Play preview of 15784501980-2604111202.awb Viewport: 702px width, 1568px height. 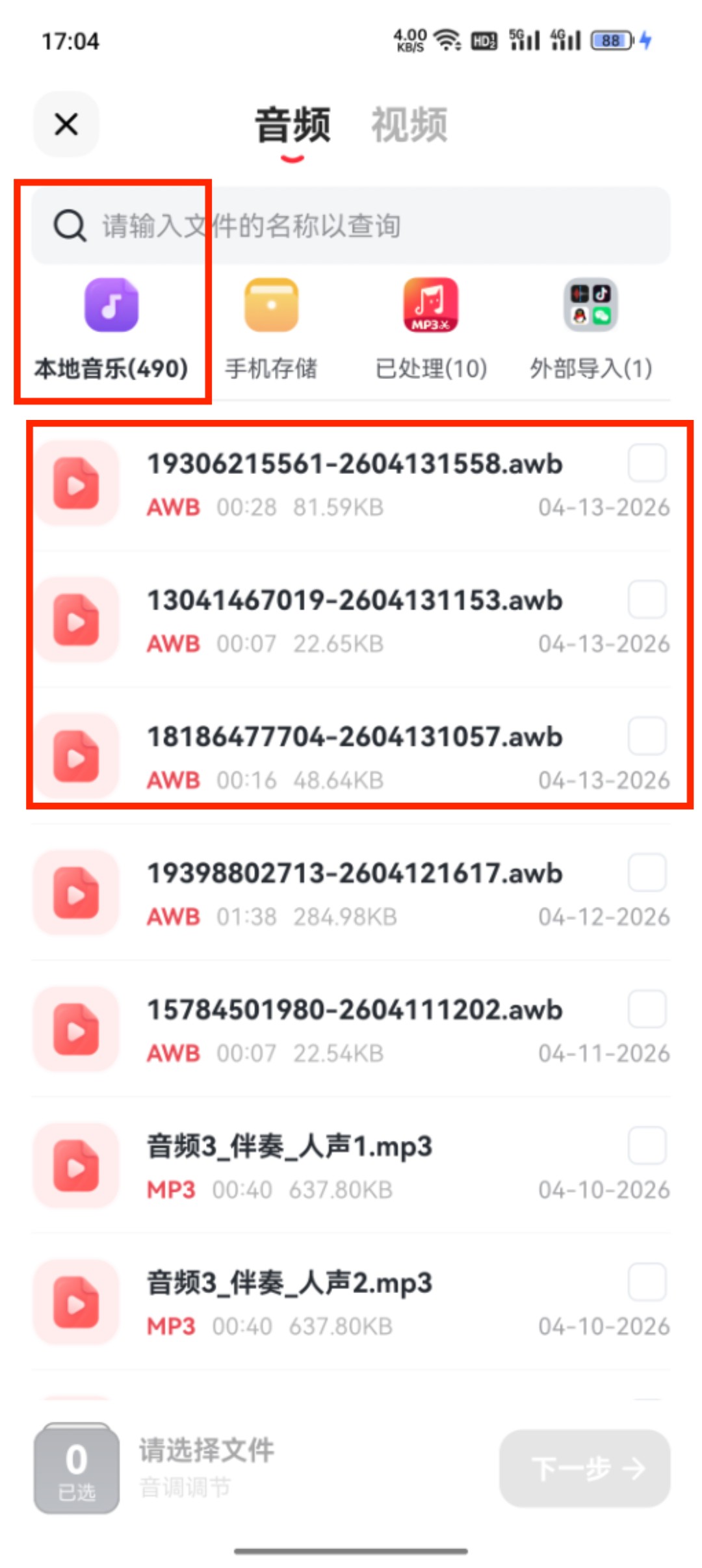[x=76, y=1030]
